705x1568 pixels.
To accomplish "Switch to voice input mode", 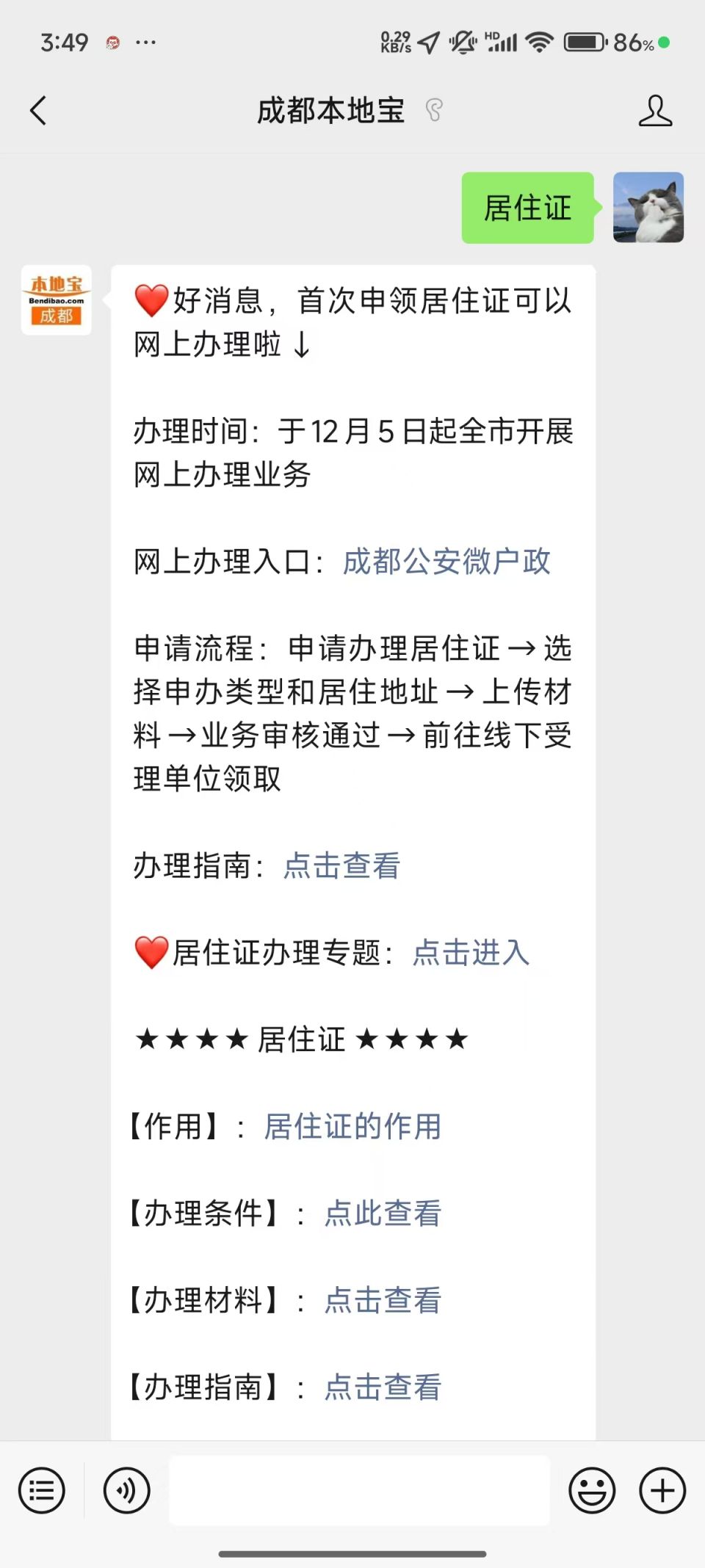I will (126, 1490).
